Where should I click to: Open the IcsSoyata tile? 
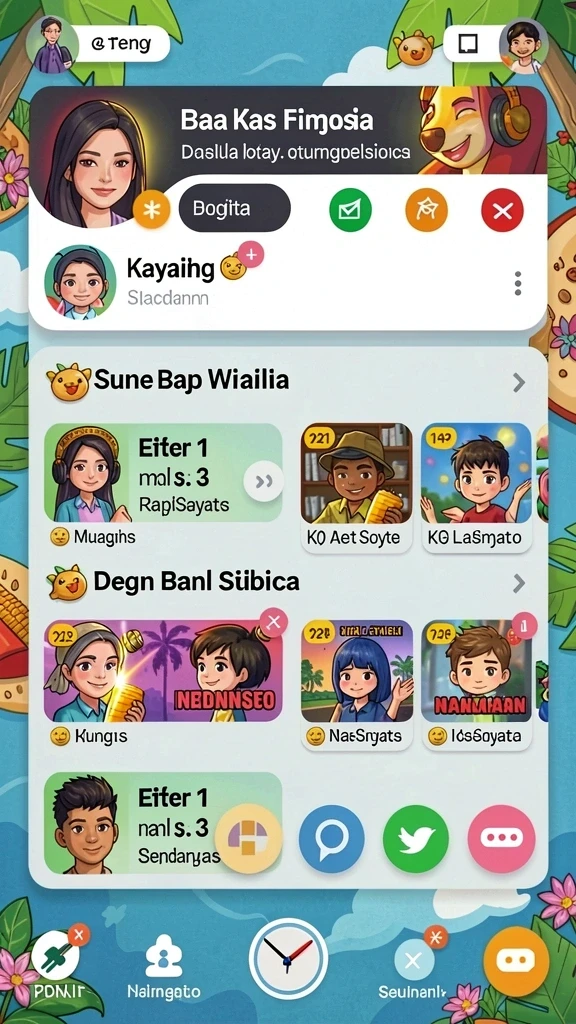pos(477,684)
